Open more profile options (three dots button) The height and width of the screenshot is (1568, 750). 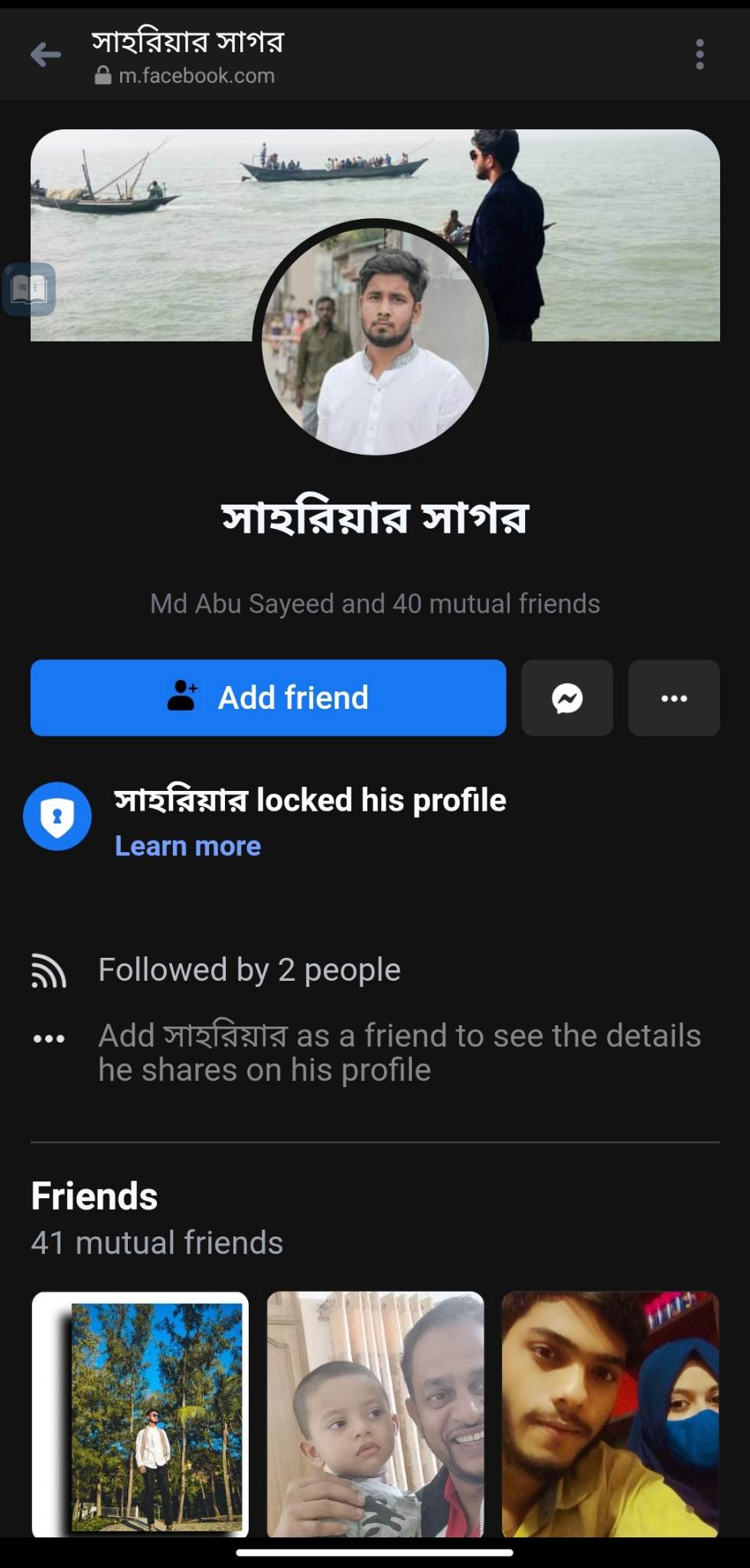674,697
